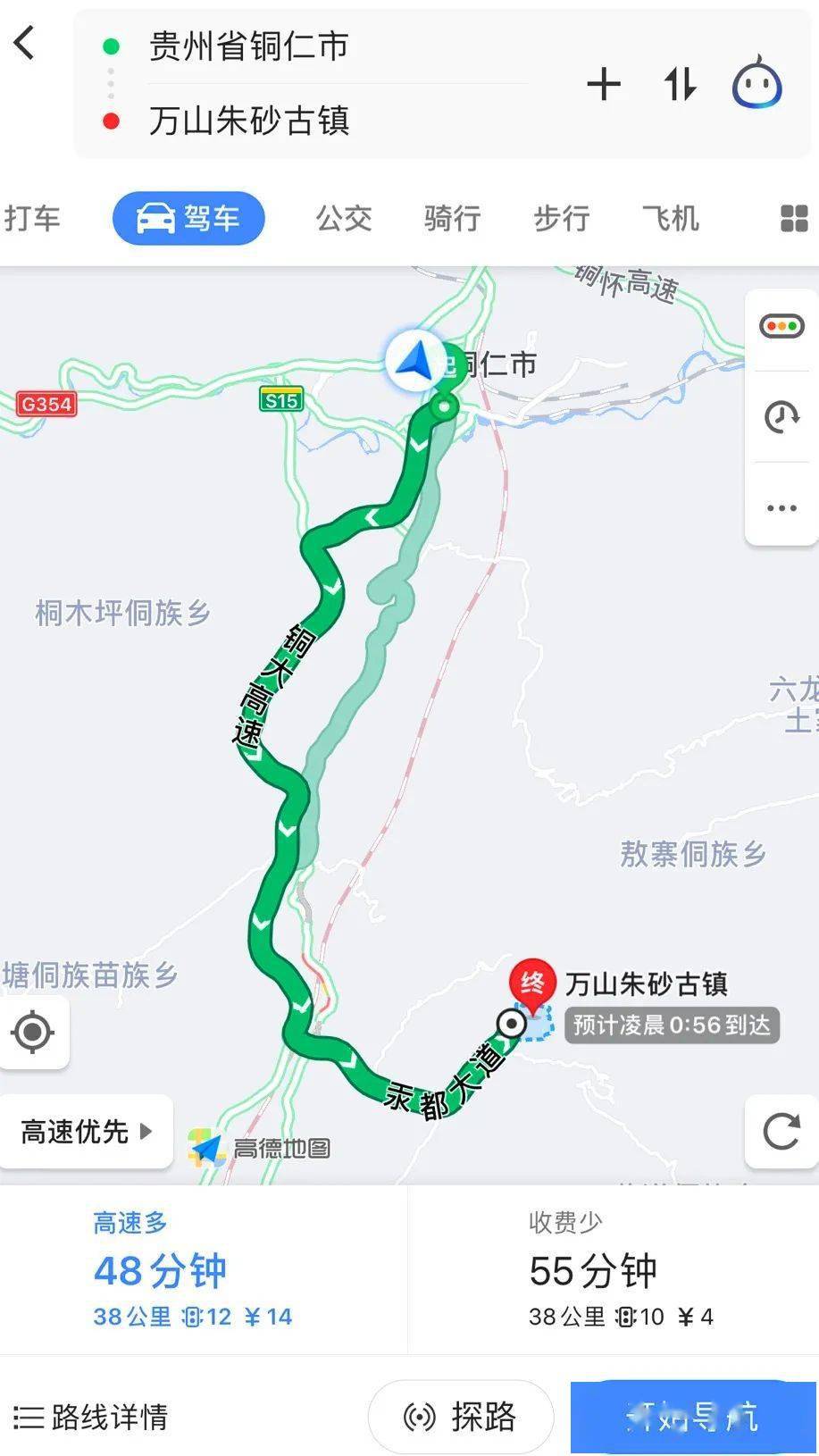Image resolution: width=819 pixels, height=1456 pixels.
Task: Open more map options via the ellipsis icon
Action: coord(781,507)
